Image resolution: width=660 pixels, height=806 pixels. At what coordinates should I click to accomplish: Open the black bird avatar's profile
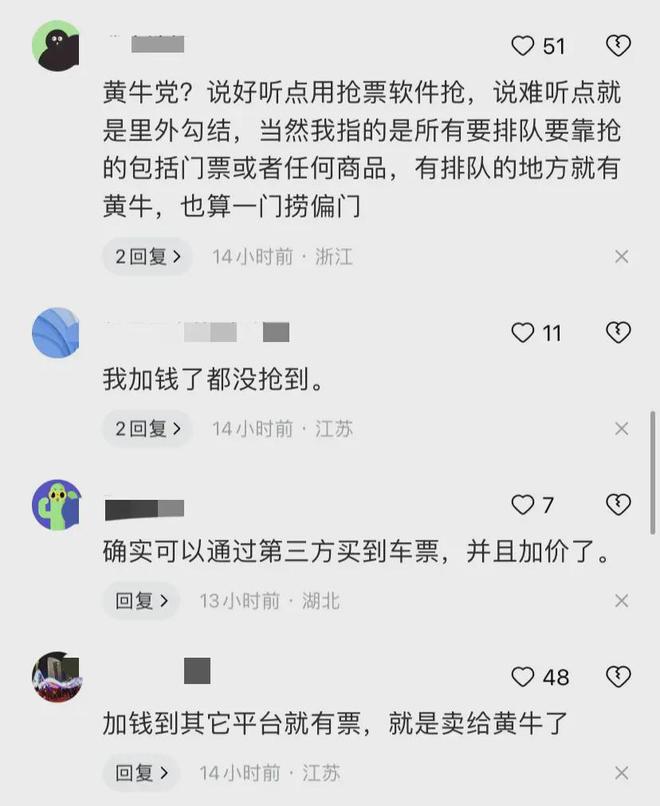57,46
